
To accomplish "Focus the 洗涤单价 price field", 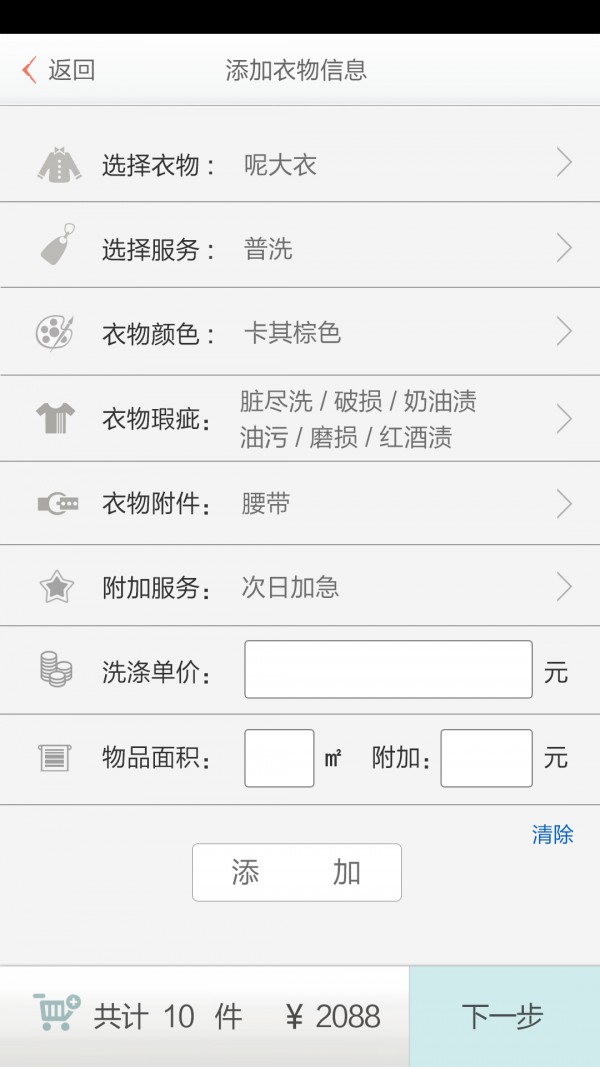I will point(388,670).
